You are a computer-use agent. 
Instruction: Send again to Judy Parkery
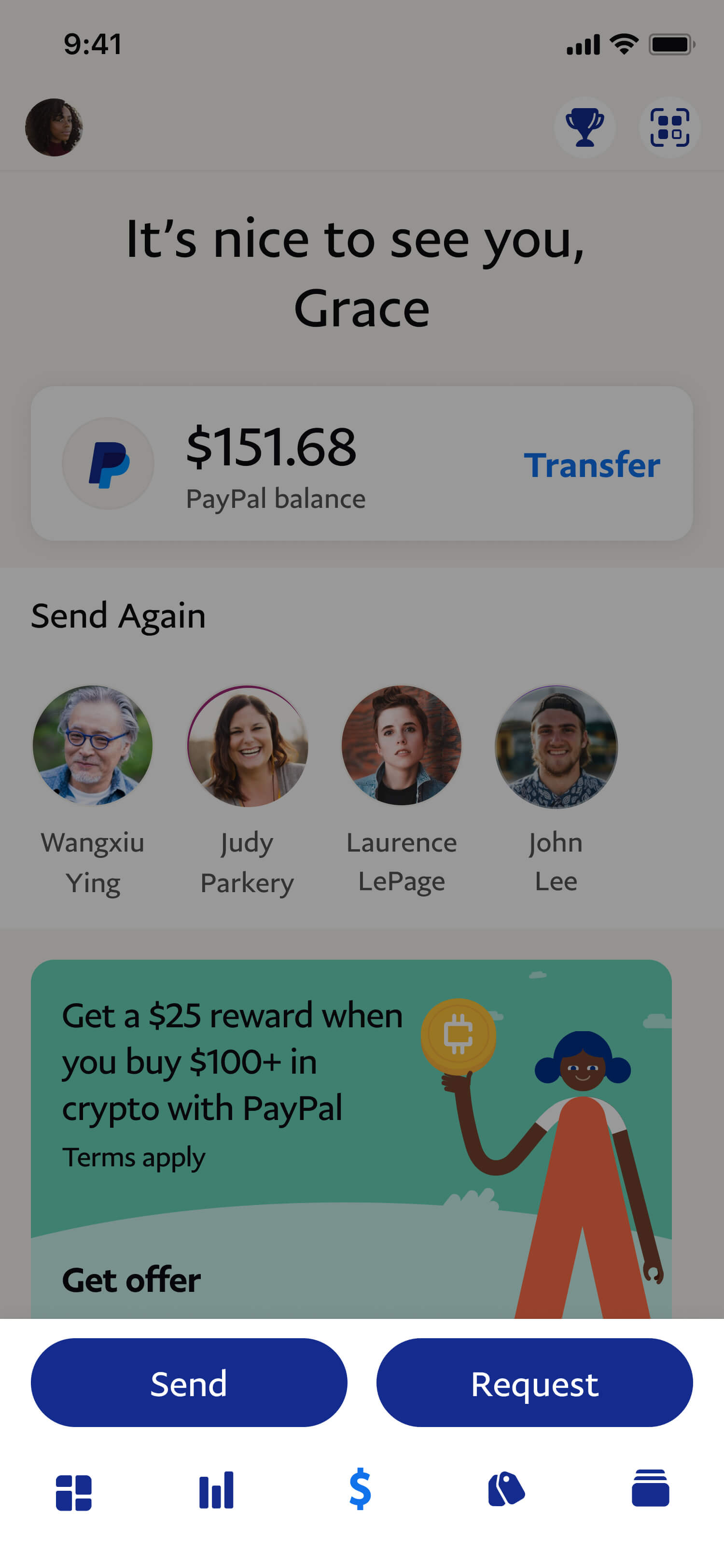coord(247,746)
